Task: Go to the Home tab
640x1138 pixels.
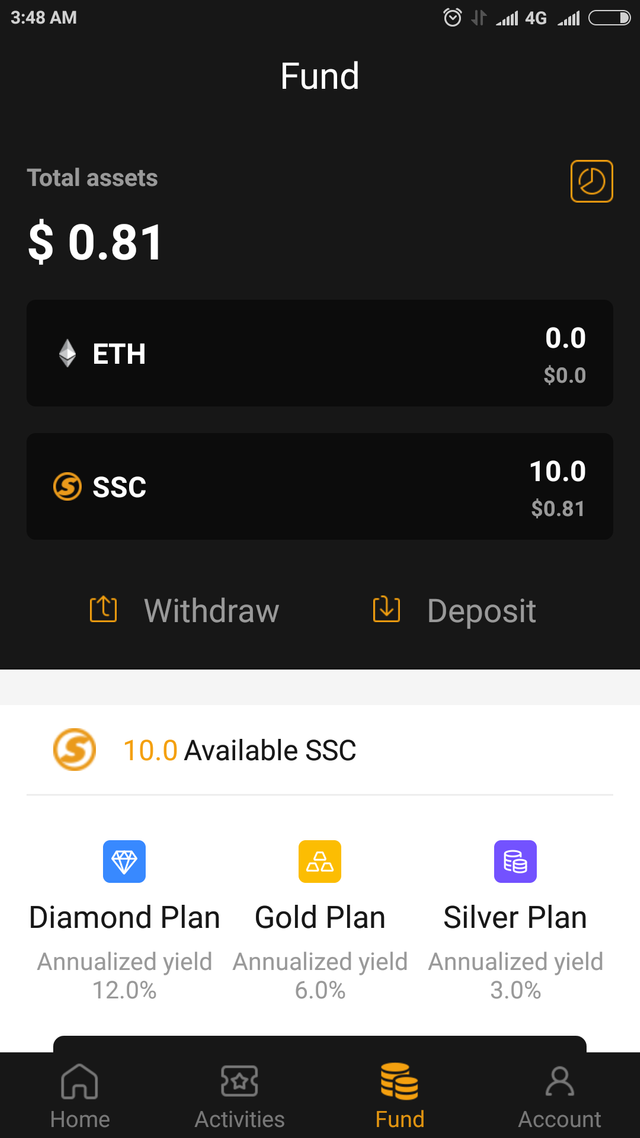Action: pyautogui.click(x=80, y=1096)
